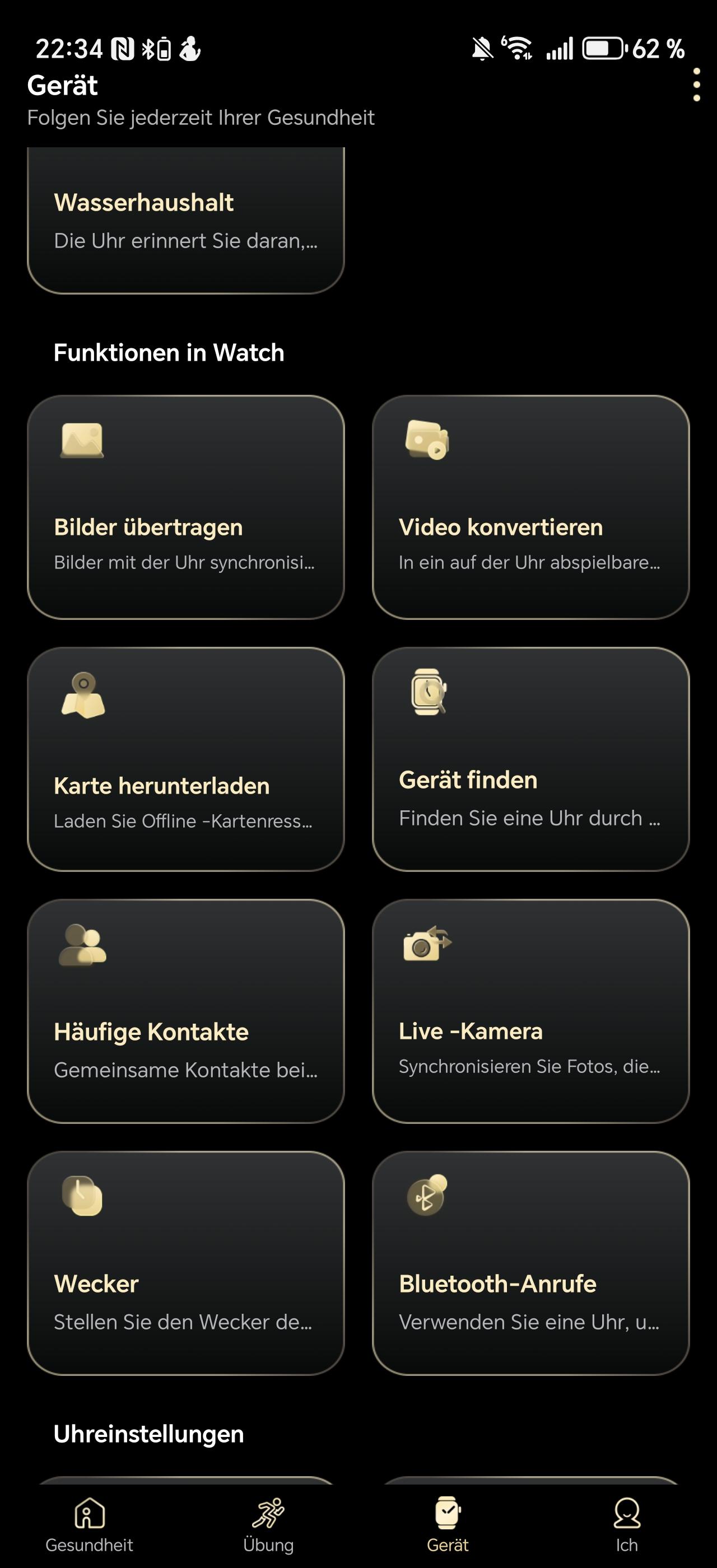Open Bluetooth-Anrufe settings
Screen dimensions: 717x1568
point(531,1263)
